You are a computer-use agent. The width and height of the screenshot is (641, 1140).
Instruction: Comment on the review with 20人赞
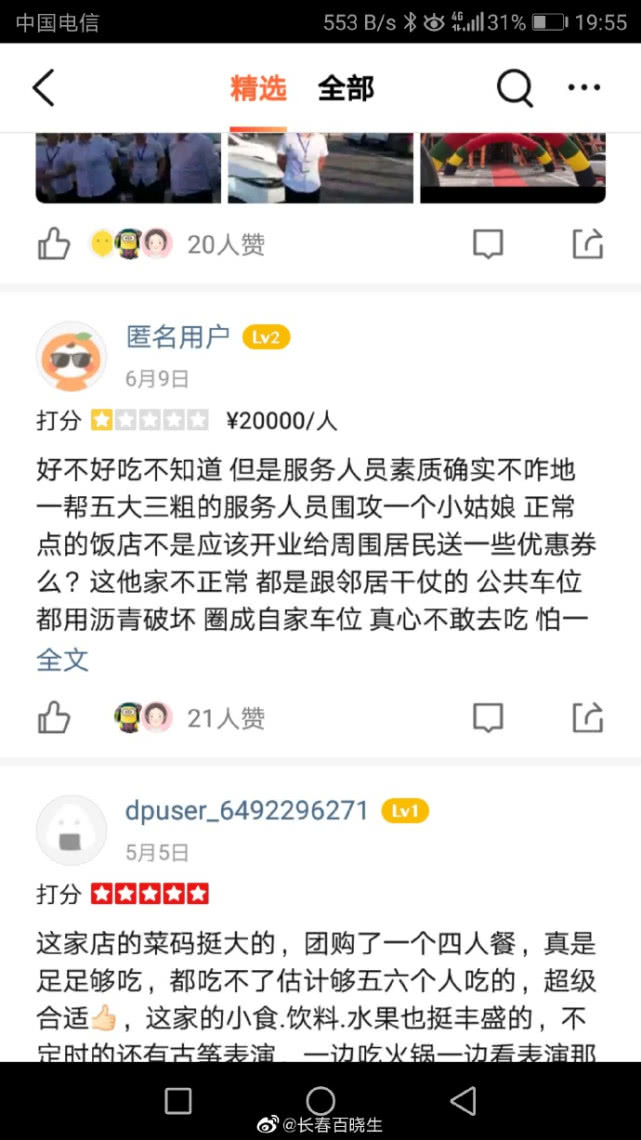click(488, 245)
